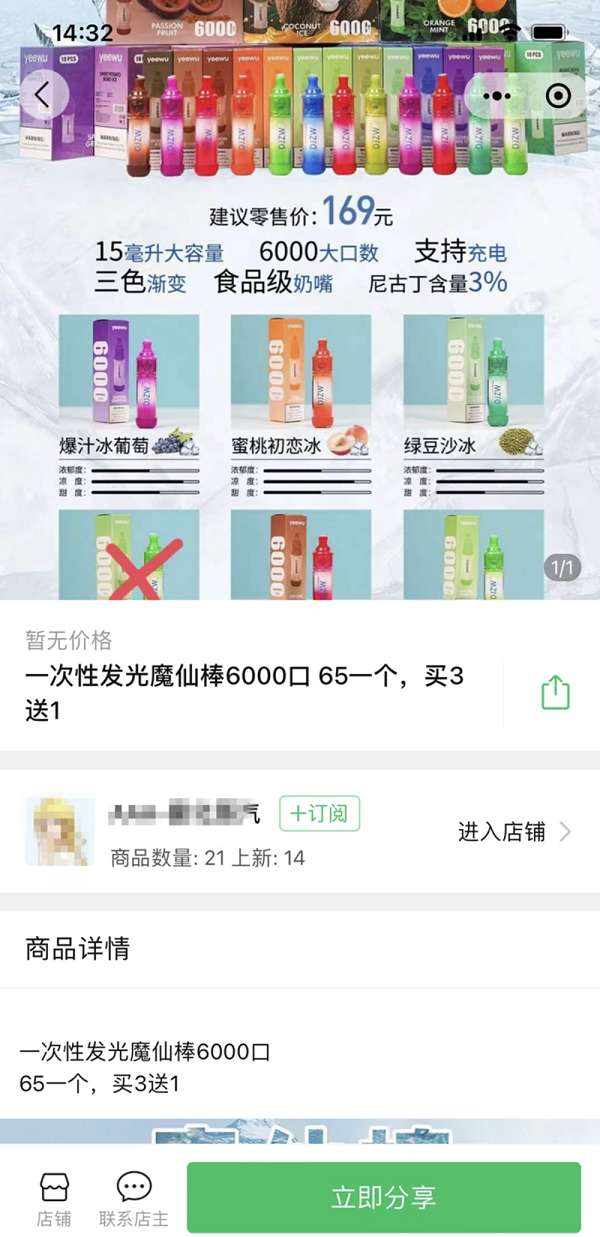Open the 店铺 tab at bottom
This screenshot has width=600, height=1237.
pos(54,1199)
